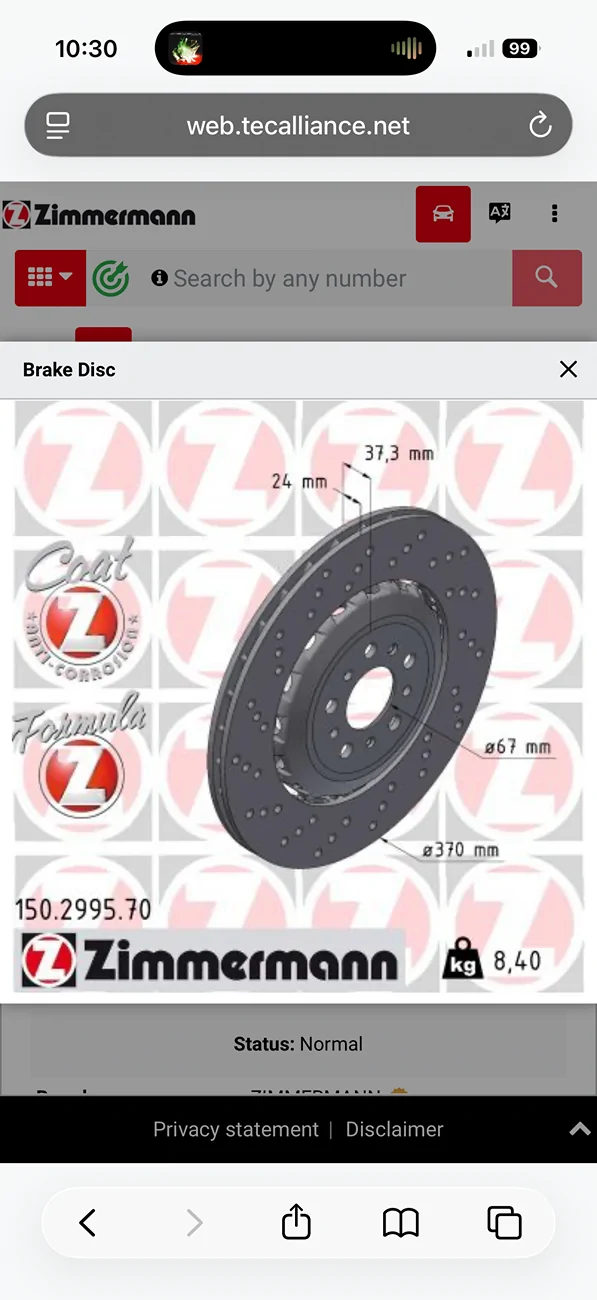Open the page settings menu in address bar
Viewport: 597px width, 1300px height.
[x=58, y=126]
